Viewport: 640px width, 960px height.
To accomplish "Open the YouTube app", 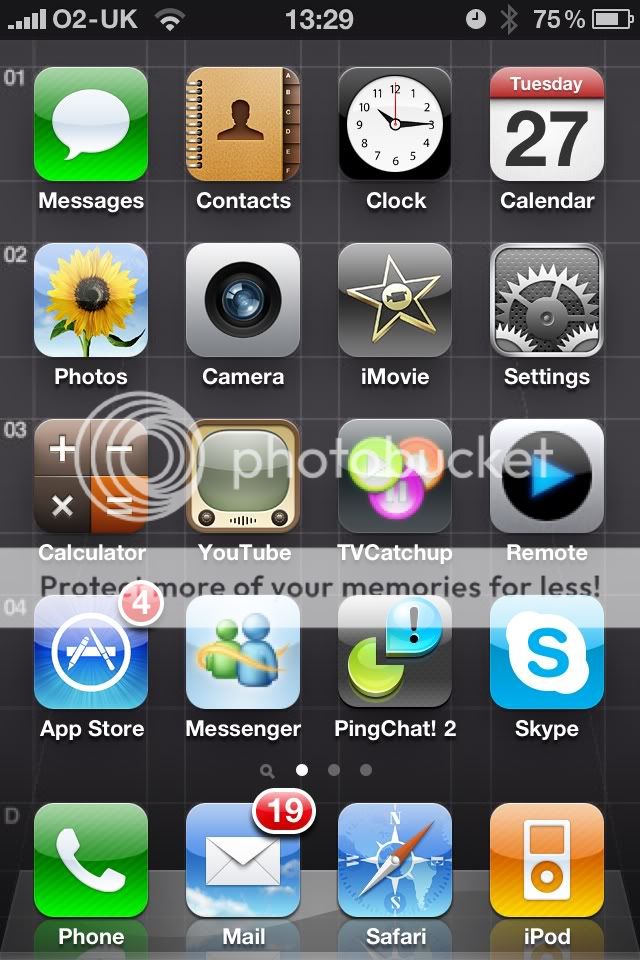I will (243, 476).
